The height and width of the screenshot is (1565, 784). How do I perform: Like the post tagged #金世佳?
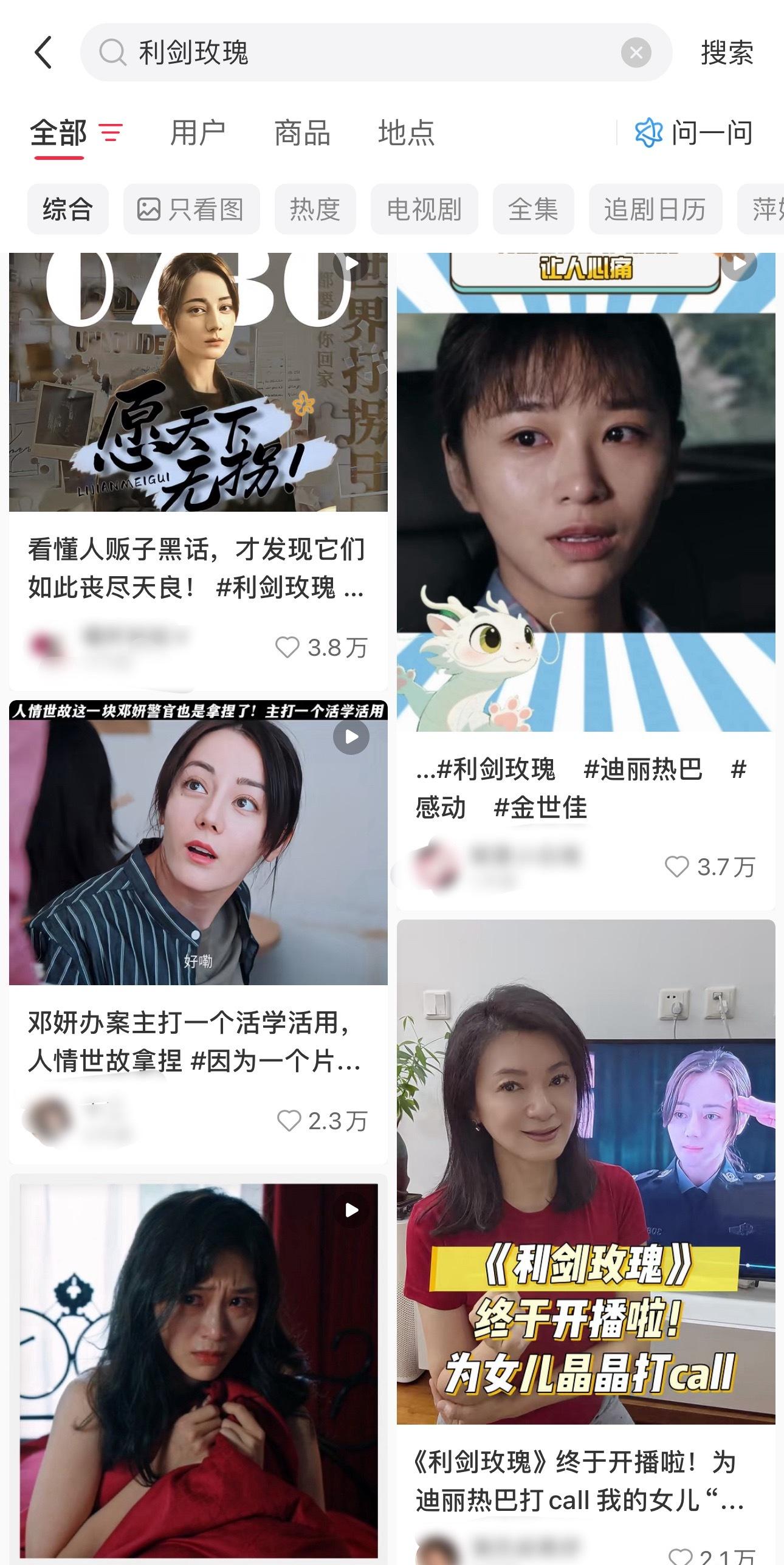pos(676,867)
